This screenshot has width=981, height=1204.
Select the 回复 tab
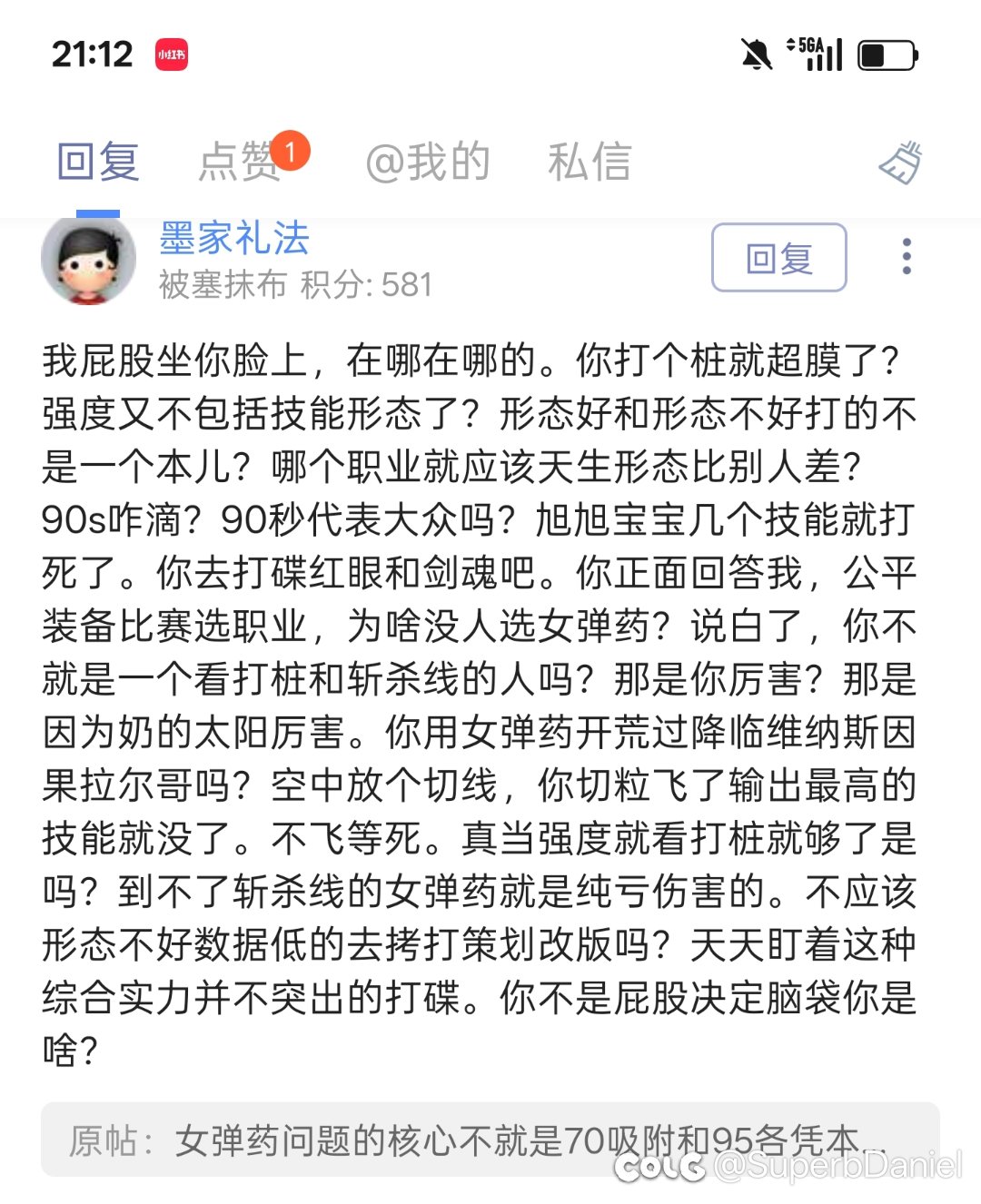tap(98, 163)
